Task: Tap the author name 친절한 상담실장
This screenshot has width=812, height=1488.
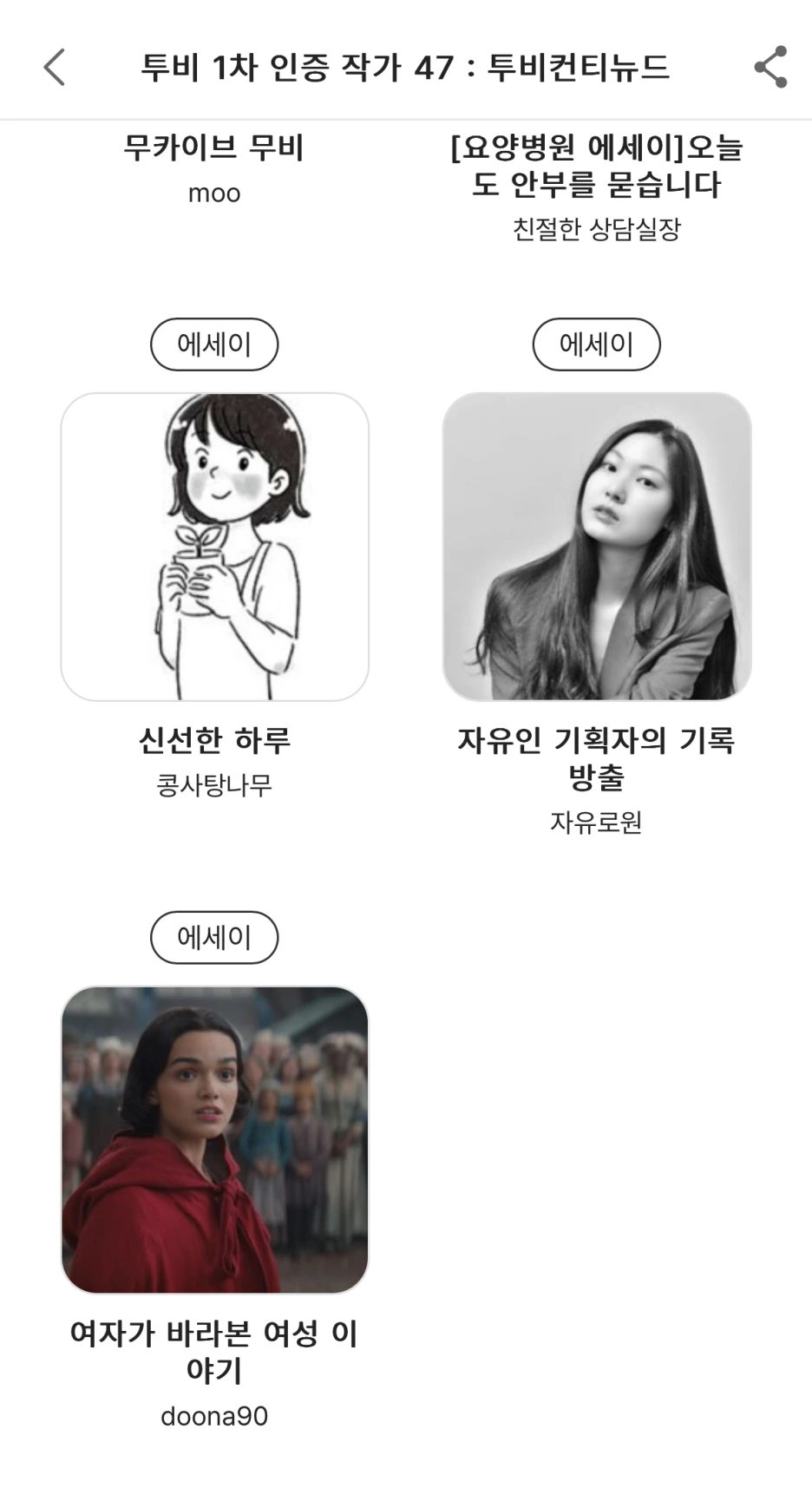Action: (599, 228)
